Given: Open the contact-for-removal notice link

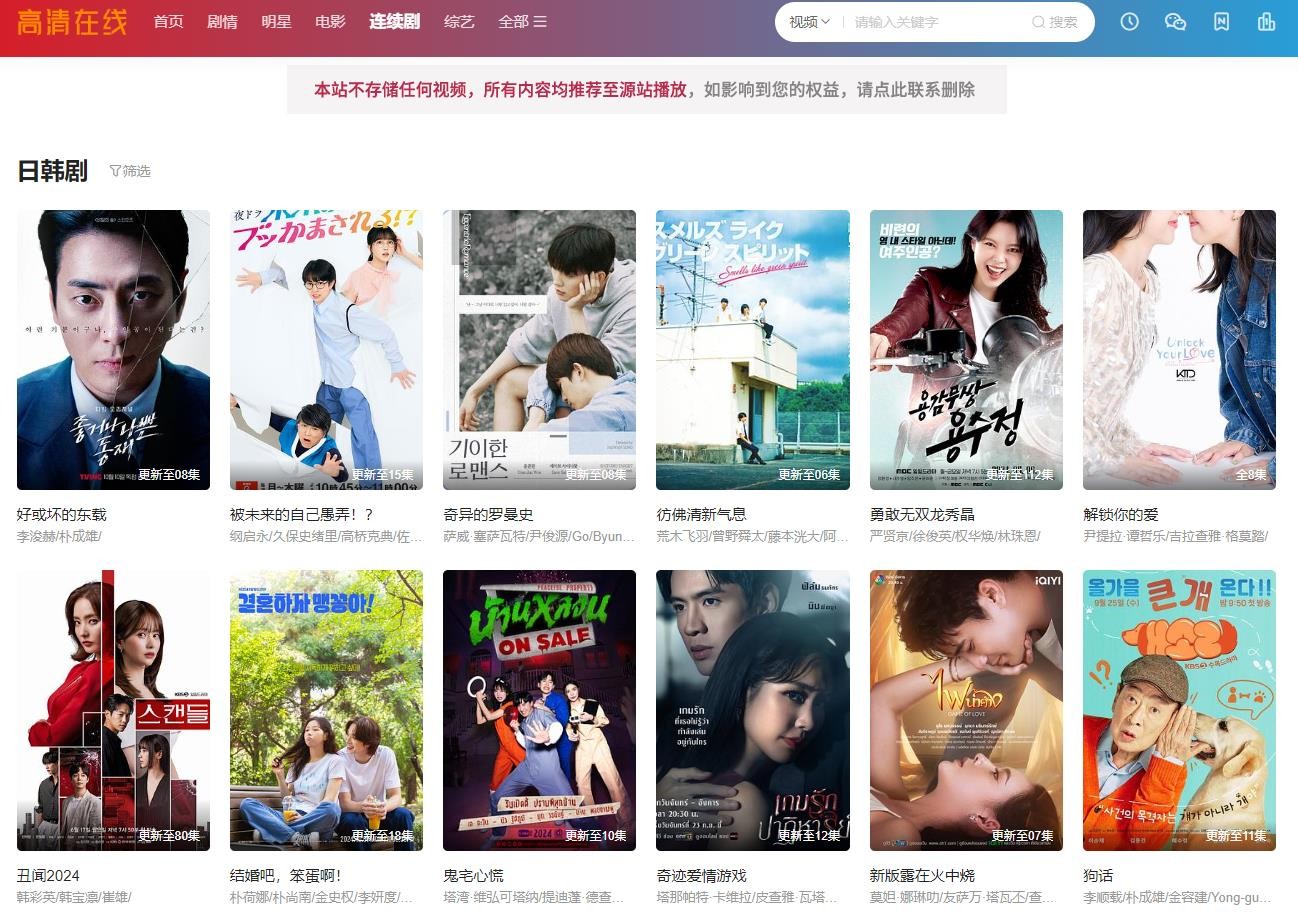Looking at the screenshot, I should 646,90.
